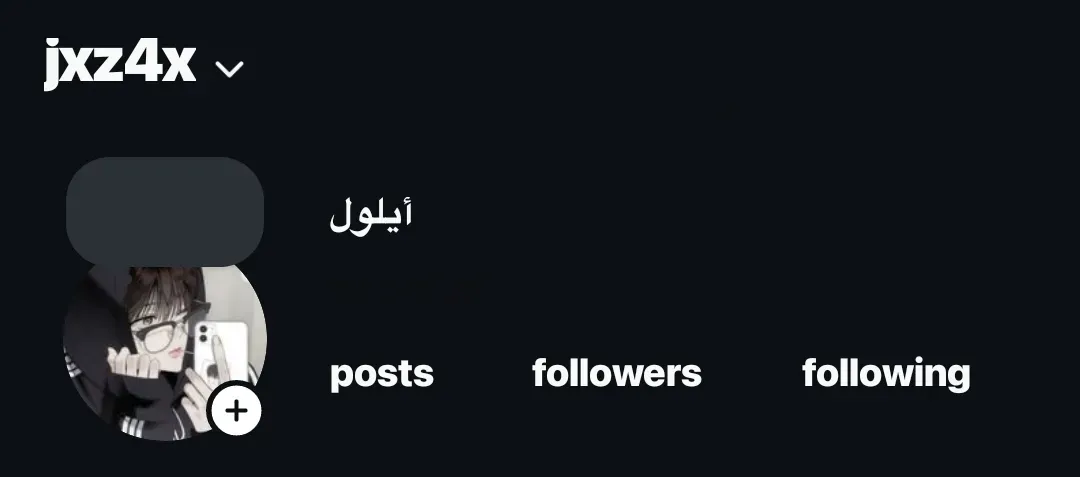Screen dimensions: 1080x477
Task: Open the following list
Action: point(886,373)
